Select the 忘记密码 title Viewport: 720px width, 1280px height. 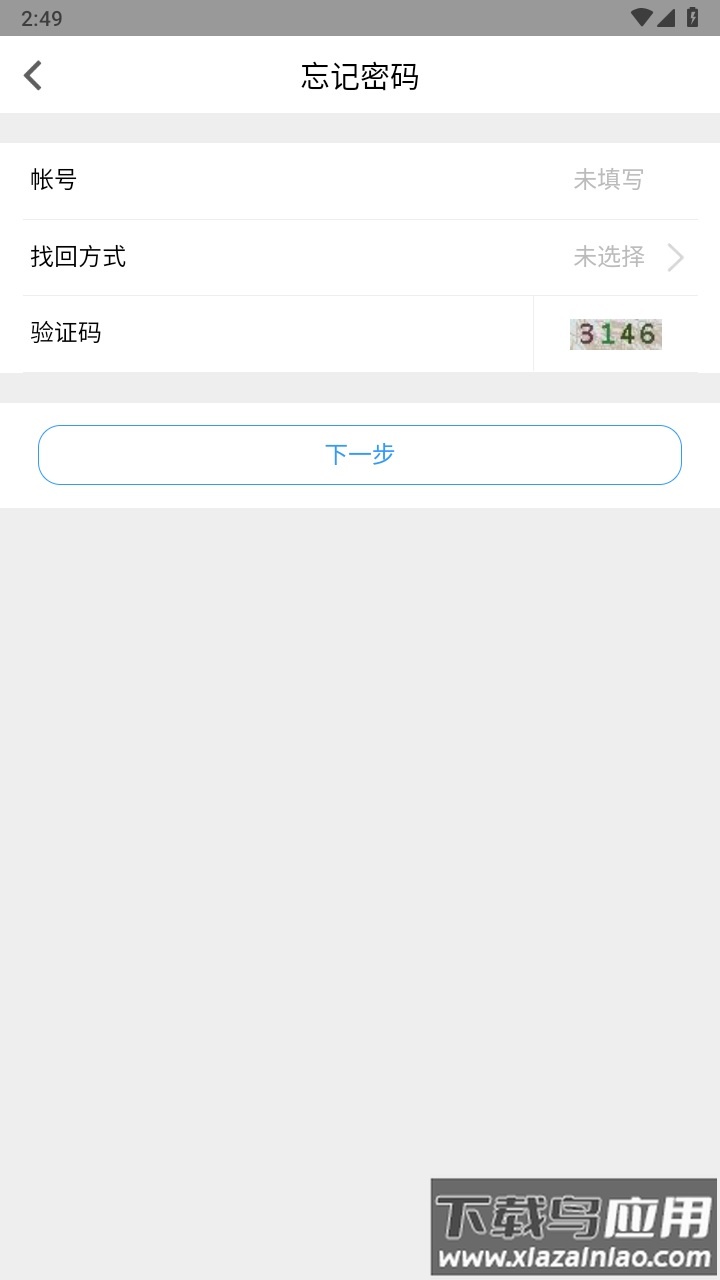click(360, 75)
